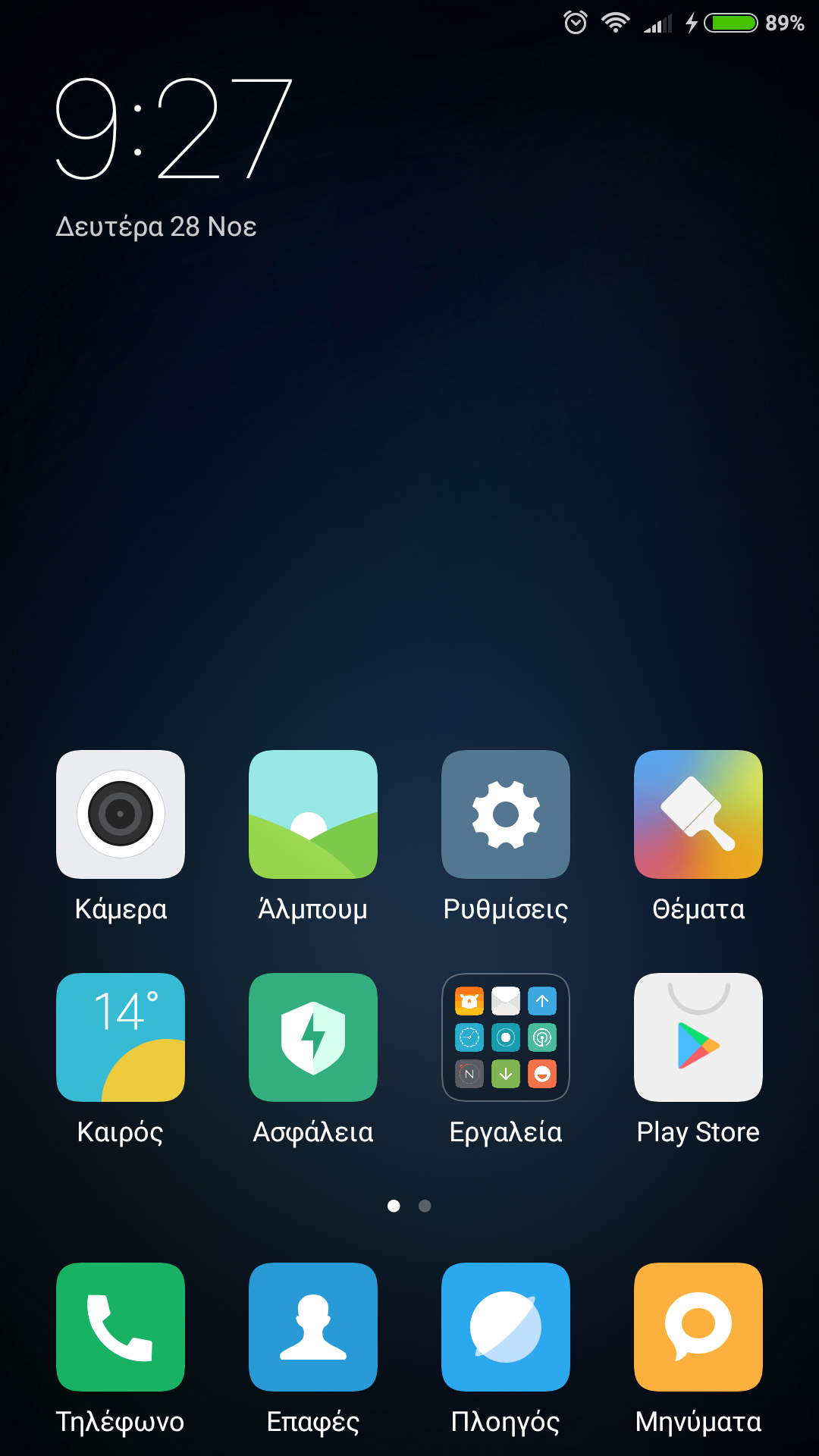Open the Καιρός weather app
The height and width of the screenshot is (1456, 819).
(x=121, y=1037)
